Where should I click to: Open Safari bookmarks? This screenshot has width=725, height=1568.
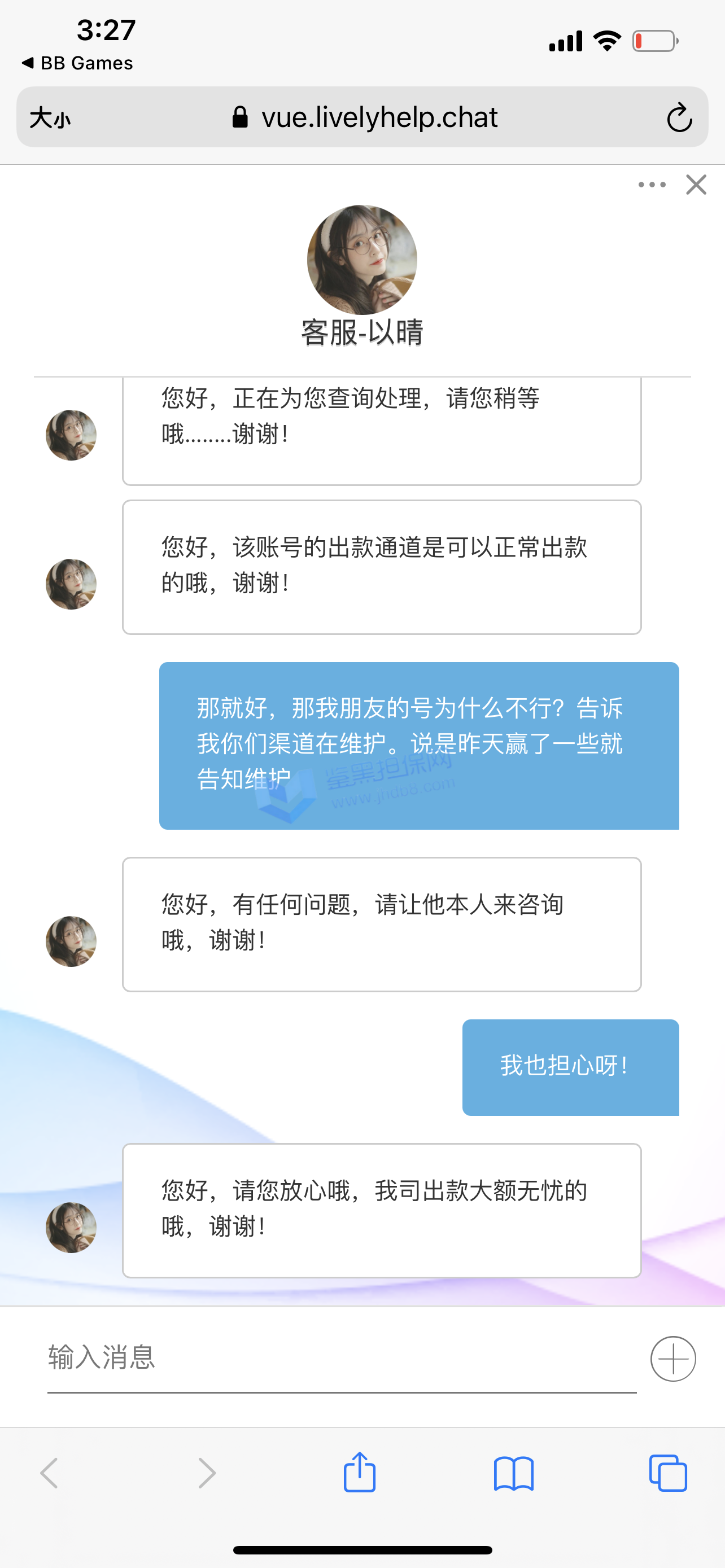pos(514,1473)
